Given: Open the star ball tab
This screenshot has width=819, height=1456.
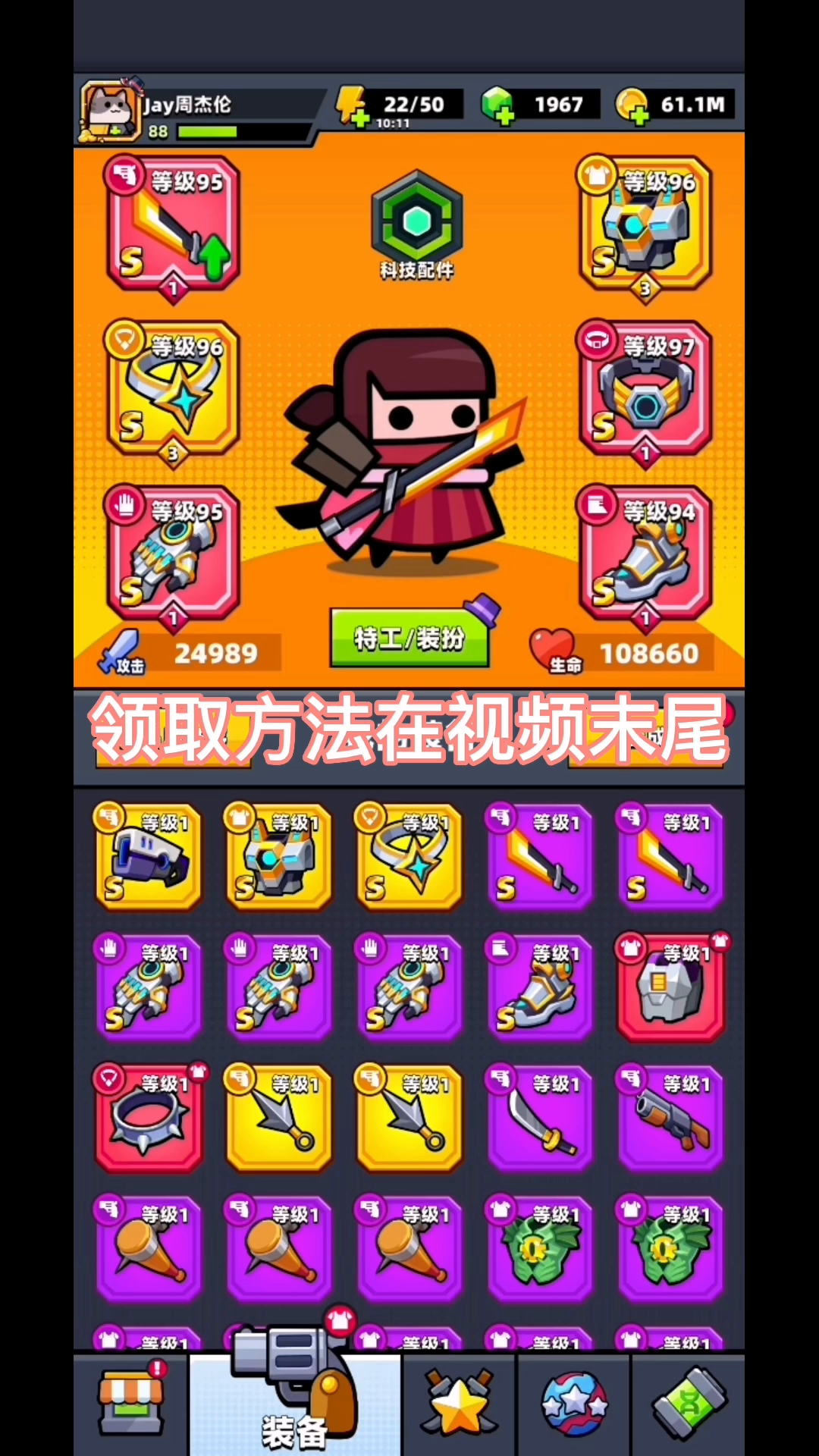Looking at the screenshot, I should [574, 1404].
